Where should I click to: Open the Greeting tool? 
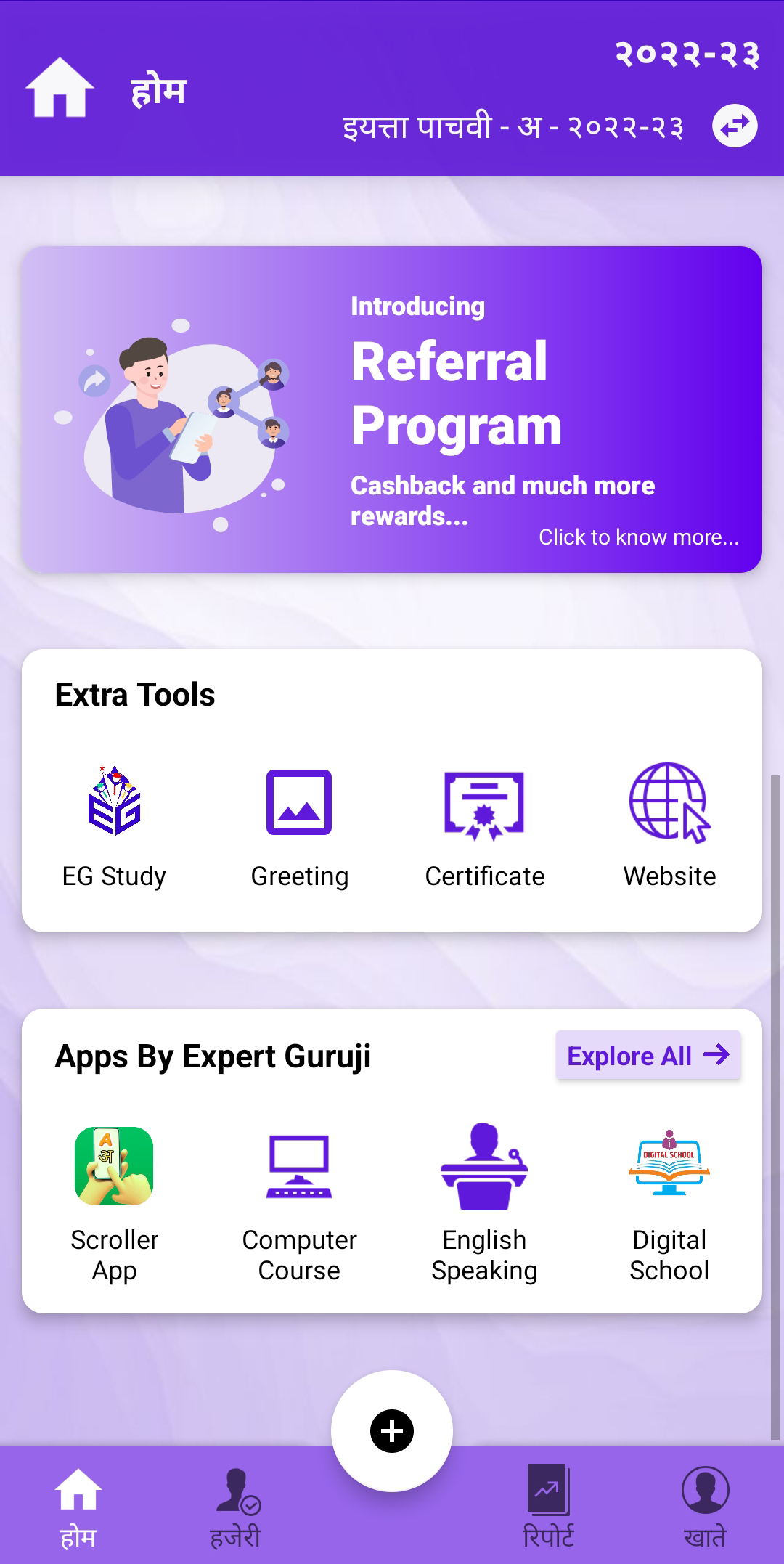[299, 826]
